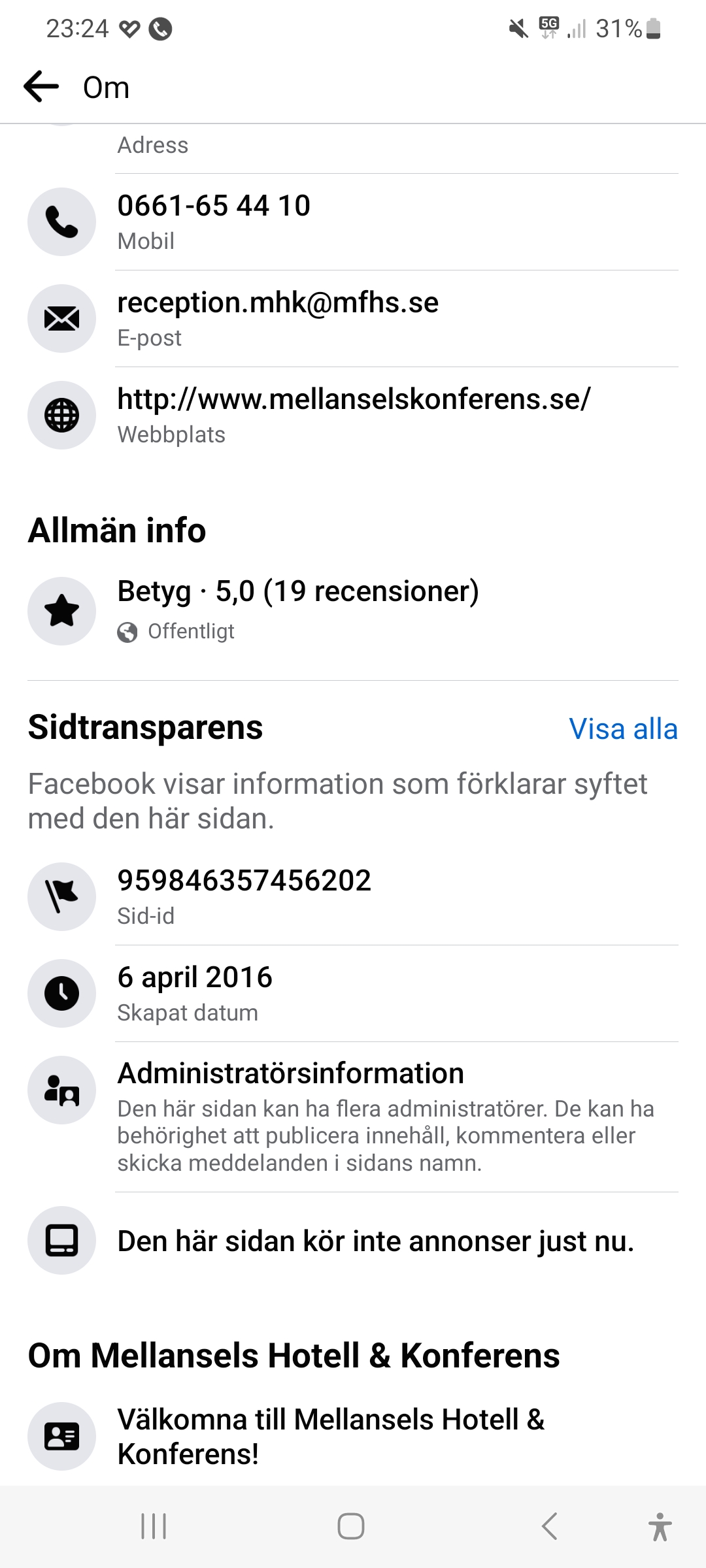Go back from the Om page
This screenshot has width=706, height=1568.
coord(41,87)
